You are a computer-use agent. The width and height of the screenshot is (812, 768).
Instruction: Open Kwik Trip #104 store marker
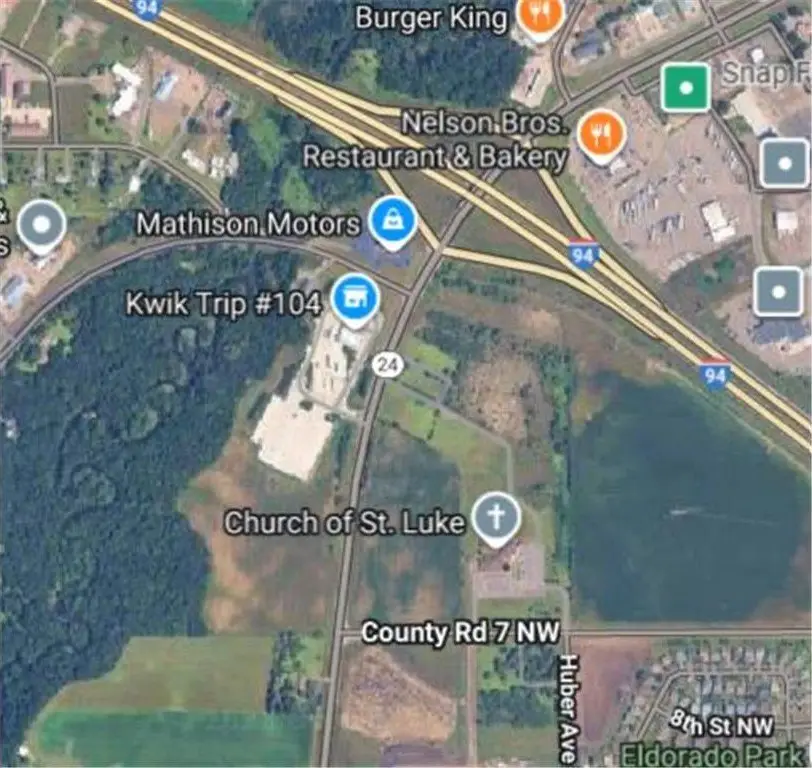coord(355,297)
